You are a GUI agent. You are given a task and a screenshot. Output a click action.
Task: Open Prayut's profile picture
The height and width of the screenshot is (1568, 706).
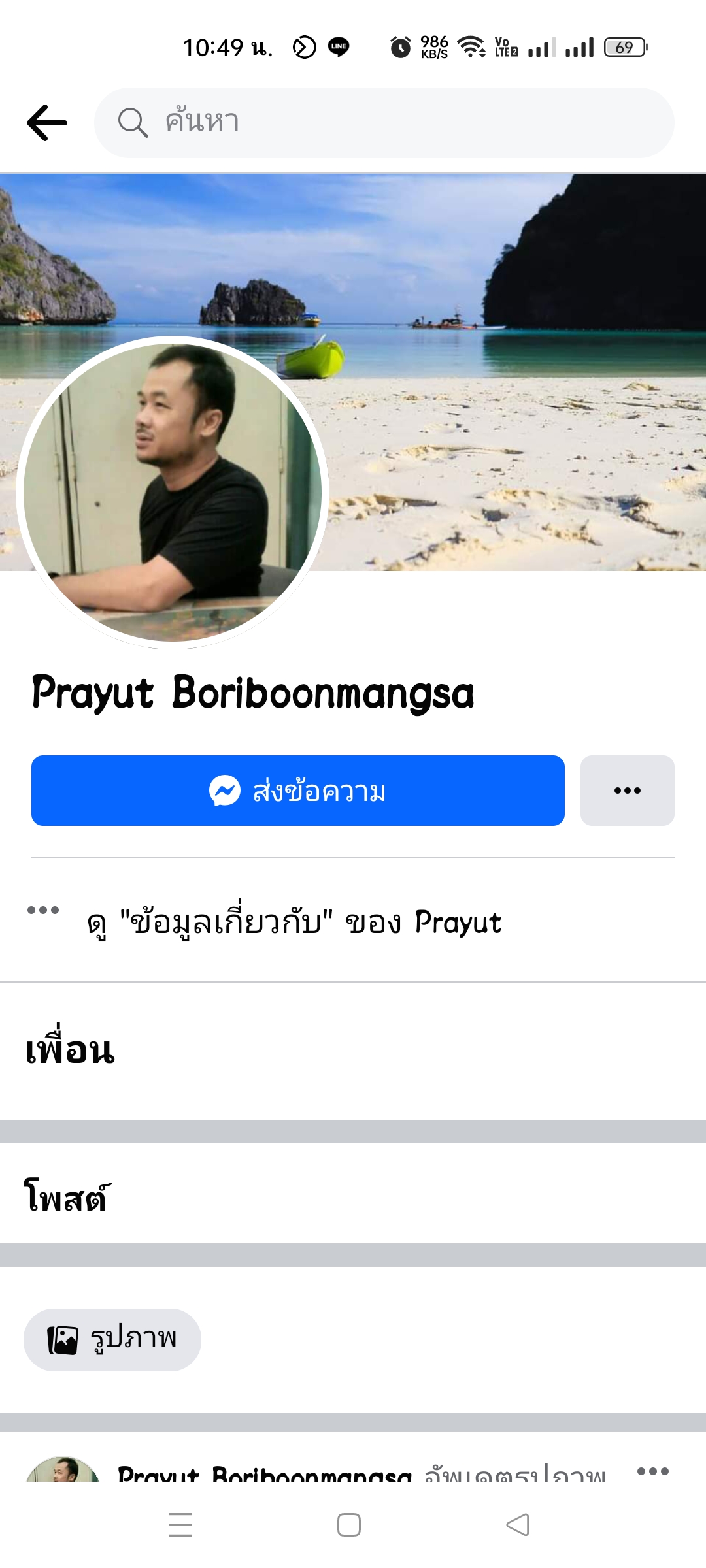(173, 493)
